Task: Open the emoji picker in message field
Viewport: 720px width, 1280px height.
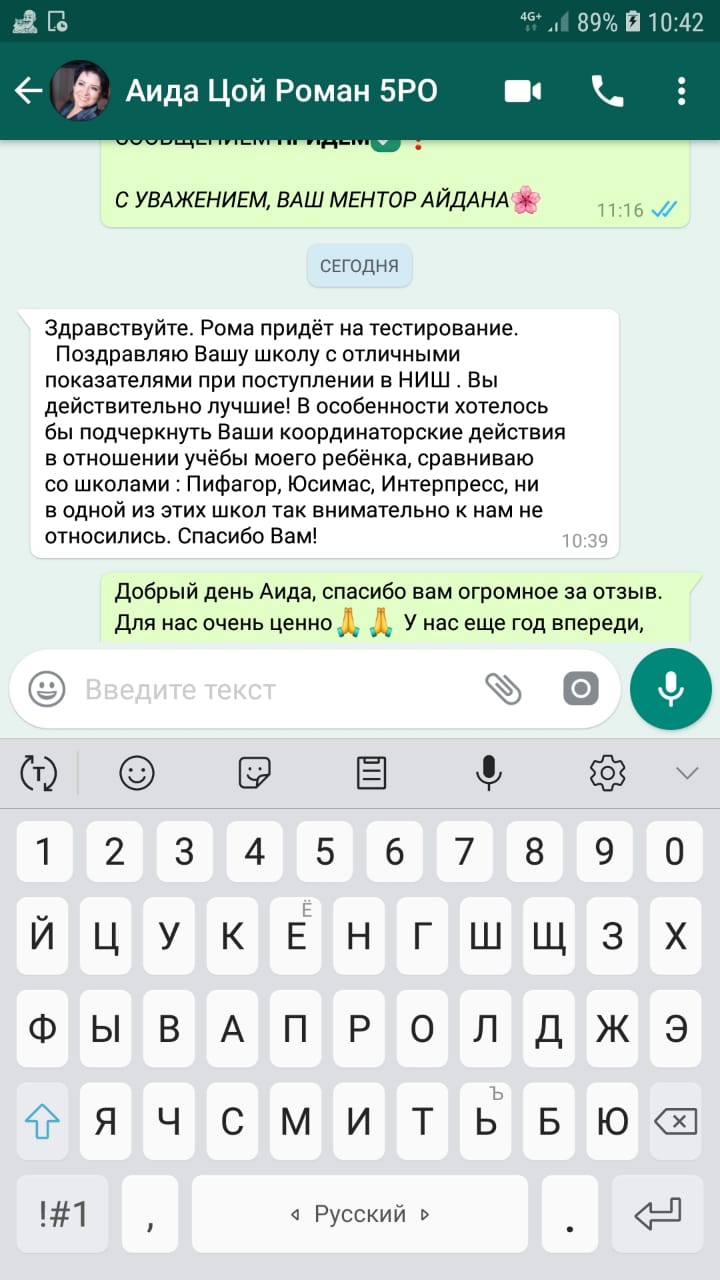Action: pos(46,689)
